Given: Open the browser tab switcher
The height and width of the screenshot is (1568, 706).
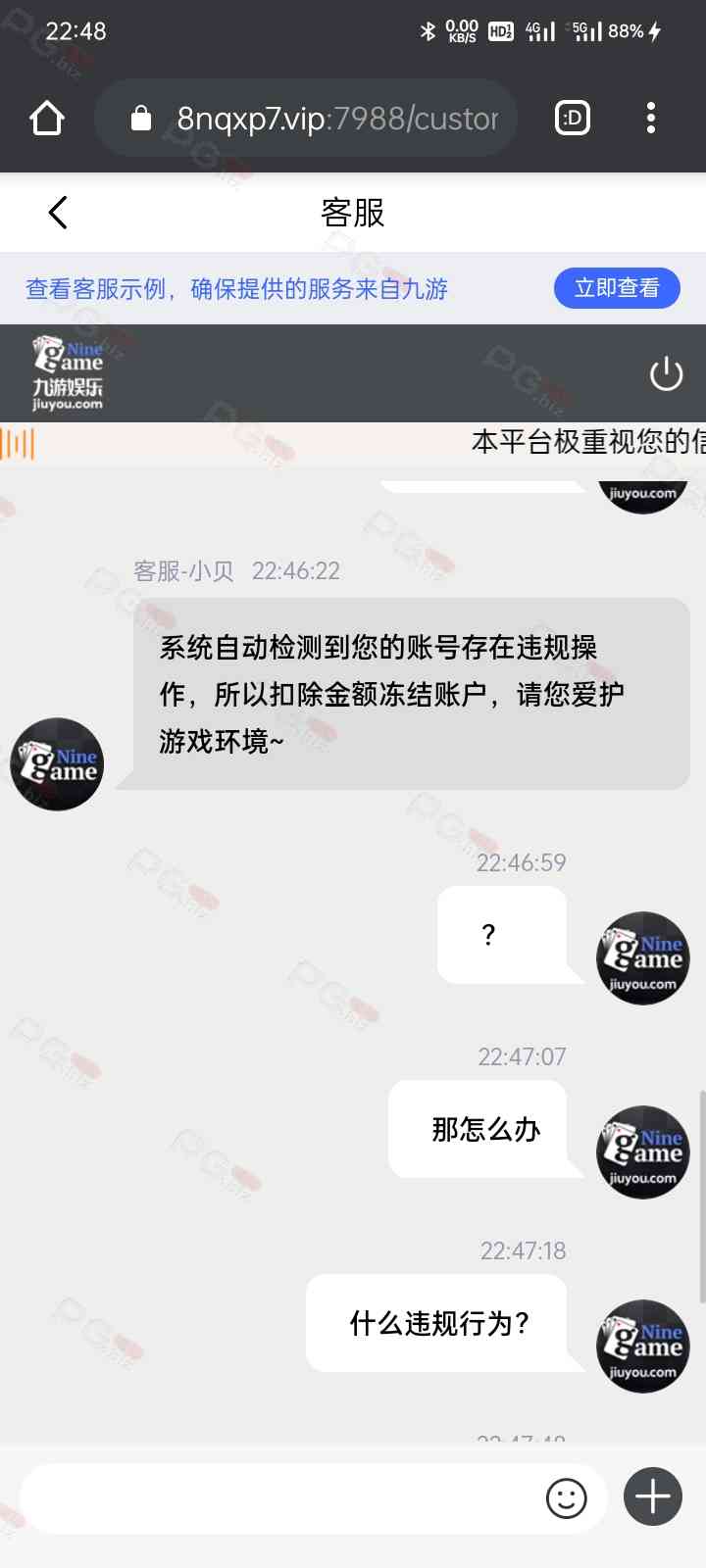Looking at the screenshot, I should tap(573, 119).
